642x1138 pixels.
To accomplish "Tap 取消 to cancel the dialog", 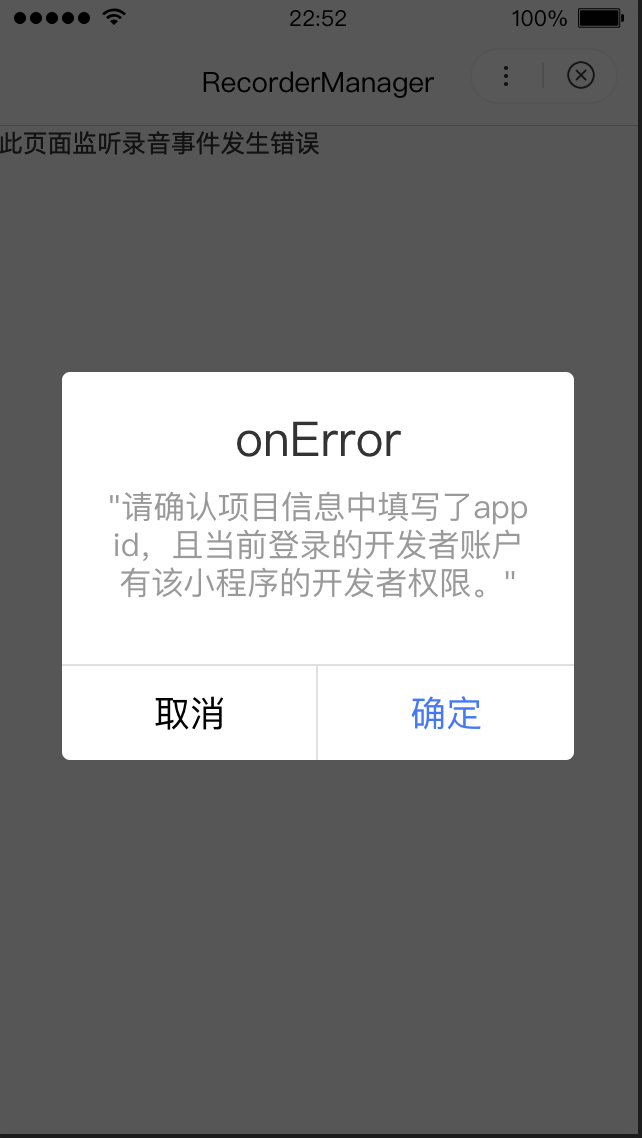I will [189, 713].
